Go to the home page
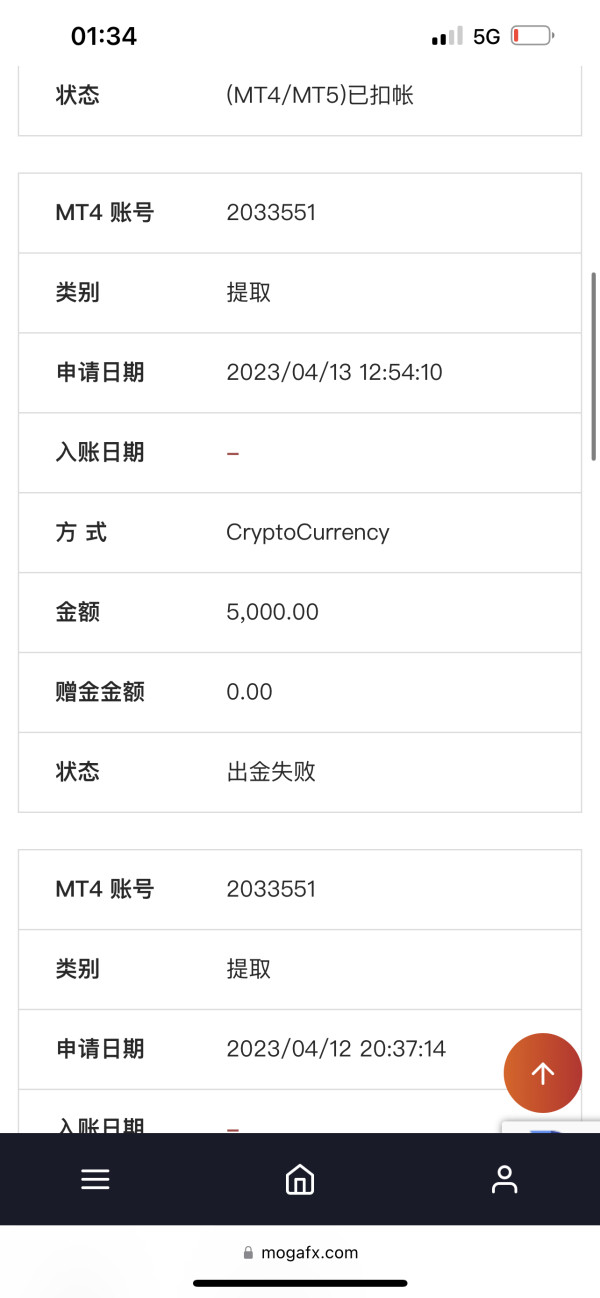Viewport: 600px width, 1298px height. click(x=299, y=1179)
